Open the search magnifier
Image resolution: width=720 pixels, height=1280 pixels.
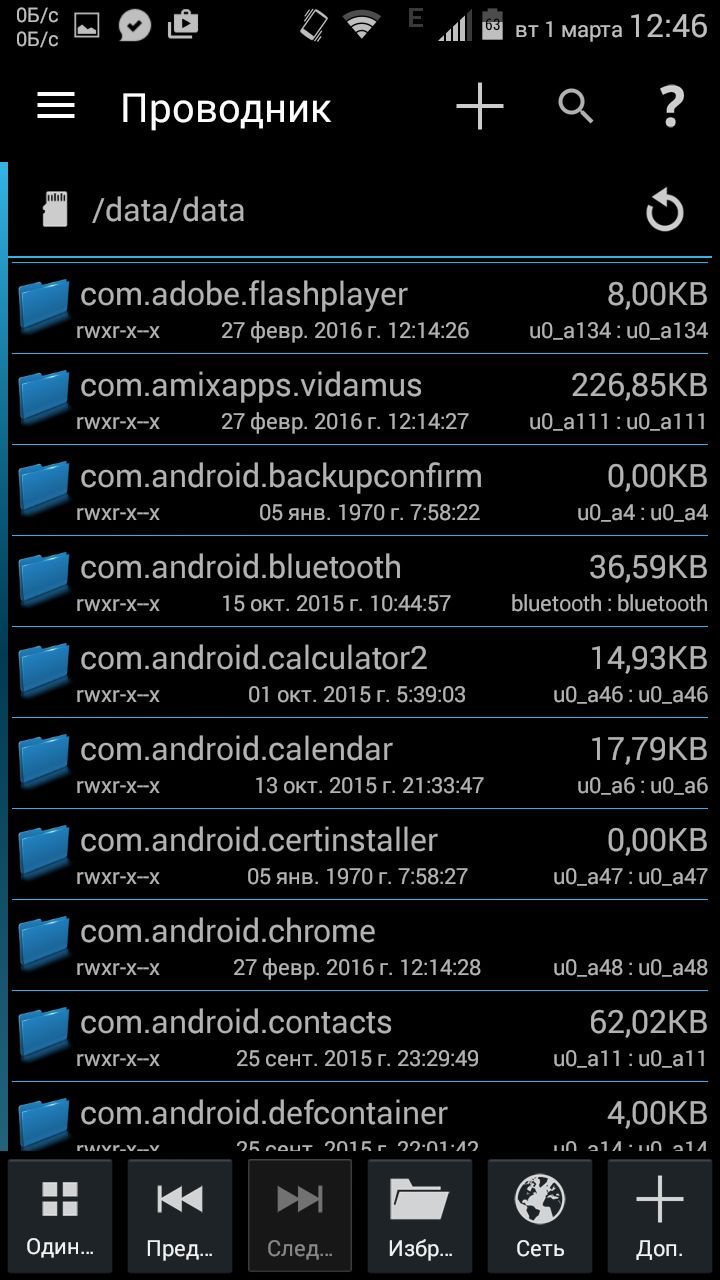(x=576, y=106)
